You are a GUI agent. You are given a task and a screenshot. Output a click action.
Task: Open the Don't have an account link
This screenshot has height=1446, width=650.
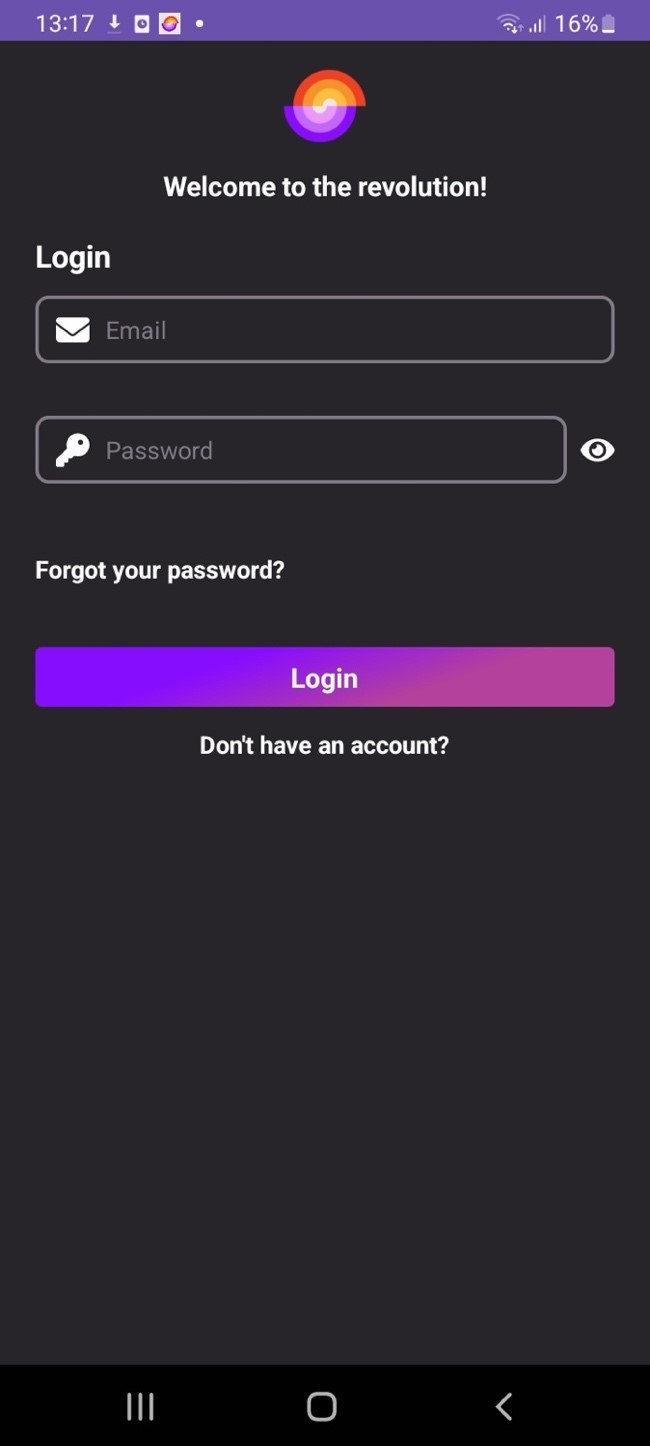[324, 745]
